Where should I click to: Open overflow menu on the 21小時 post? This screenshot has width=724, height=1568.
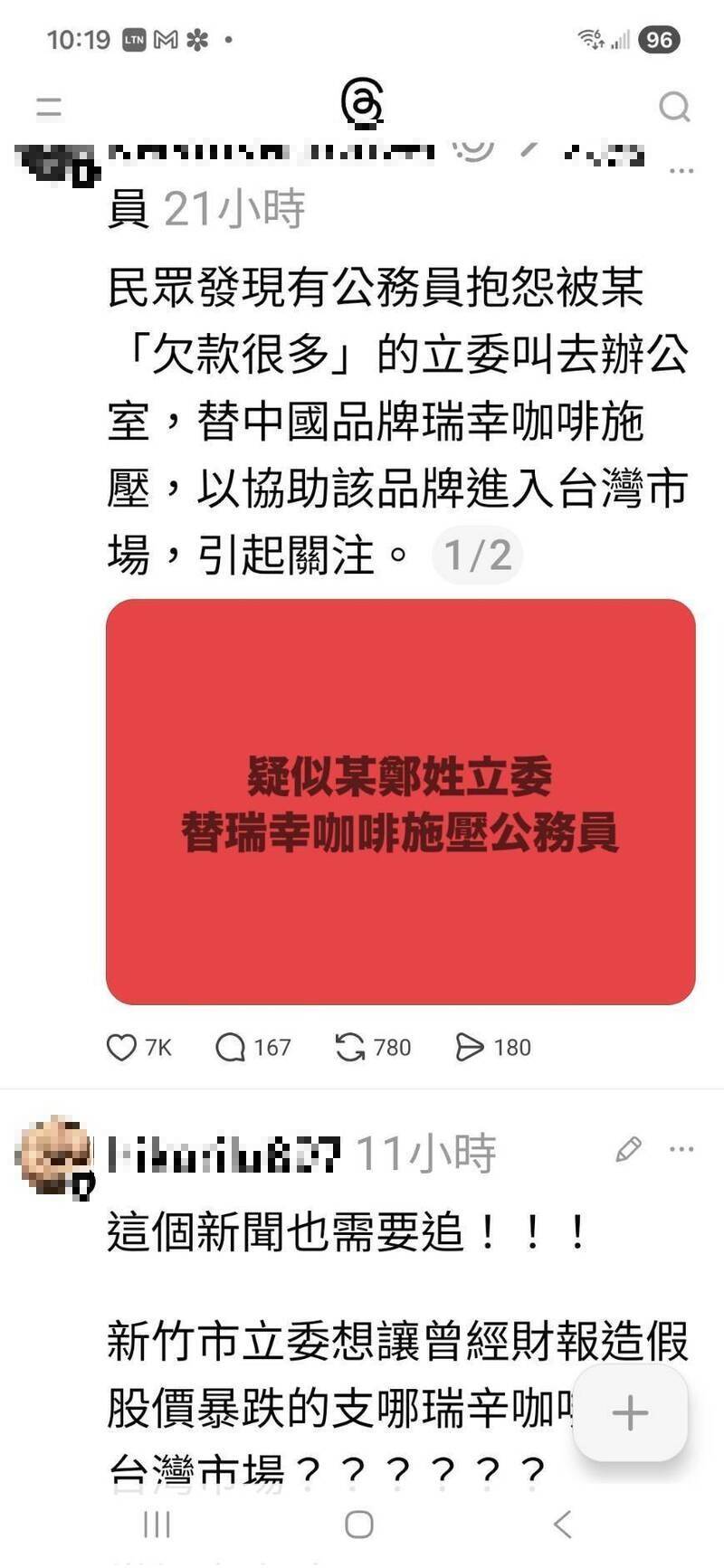pos(681,170)
